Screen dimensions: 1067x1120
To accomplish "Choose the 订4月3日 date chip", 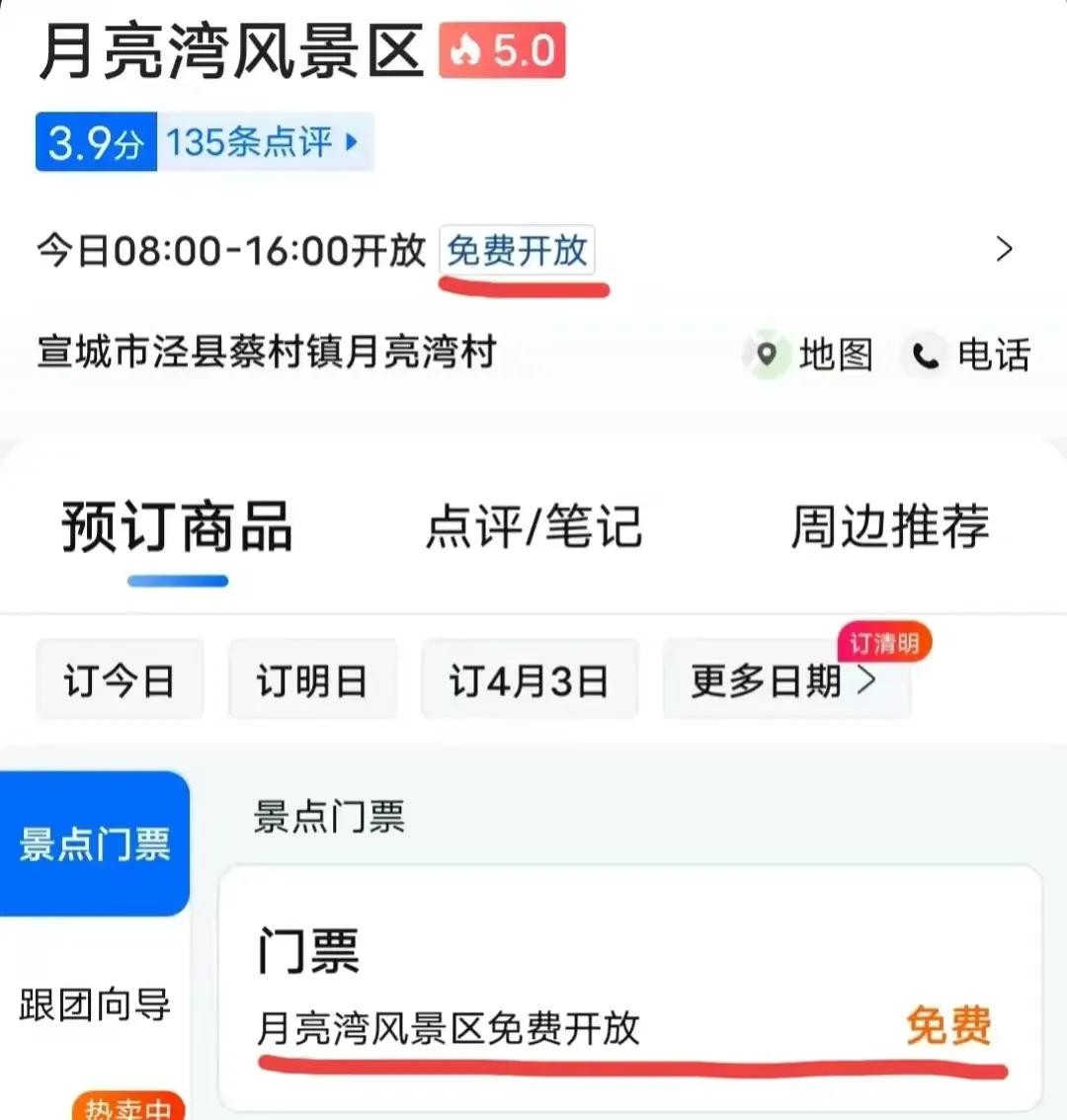I will pyautogui.click(x=530, y=680).
